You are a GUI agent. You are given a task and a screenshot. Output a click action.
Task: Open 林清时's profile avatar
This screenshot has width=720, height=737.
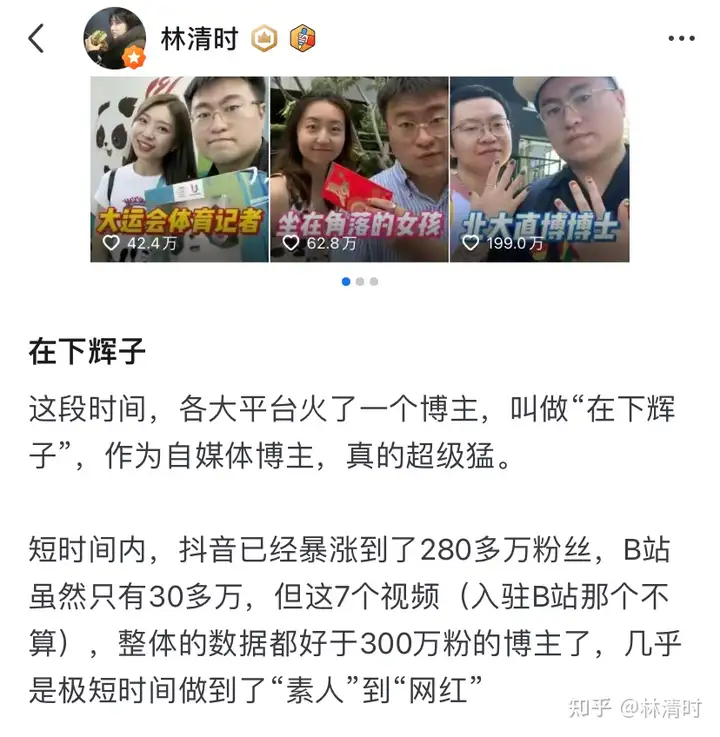(114, 39)
